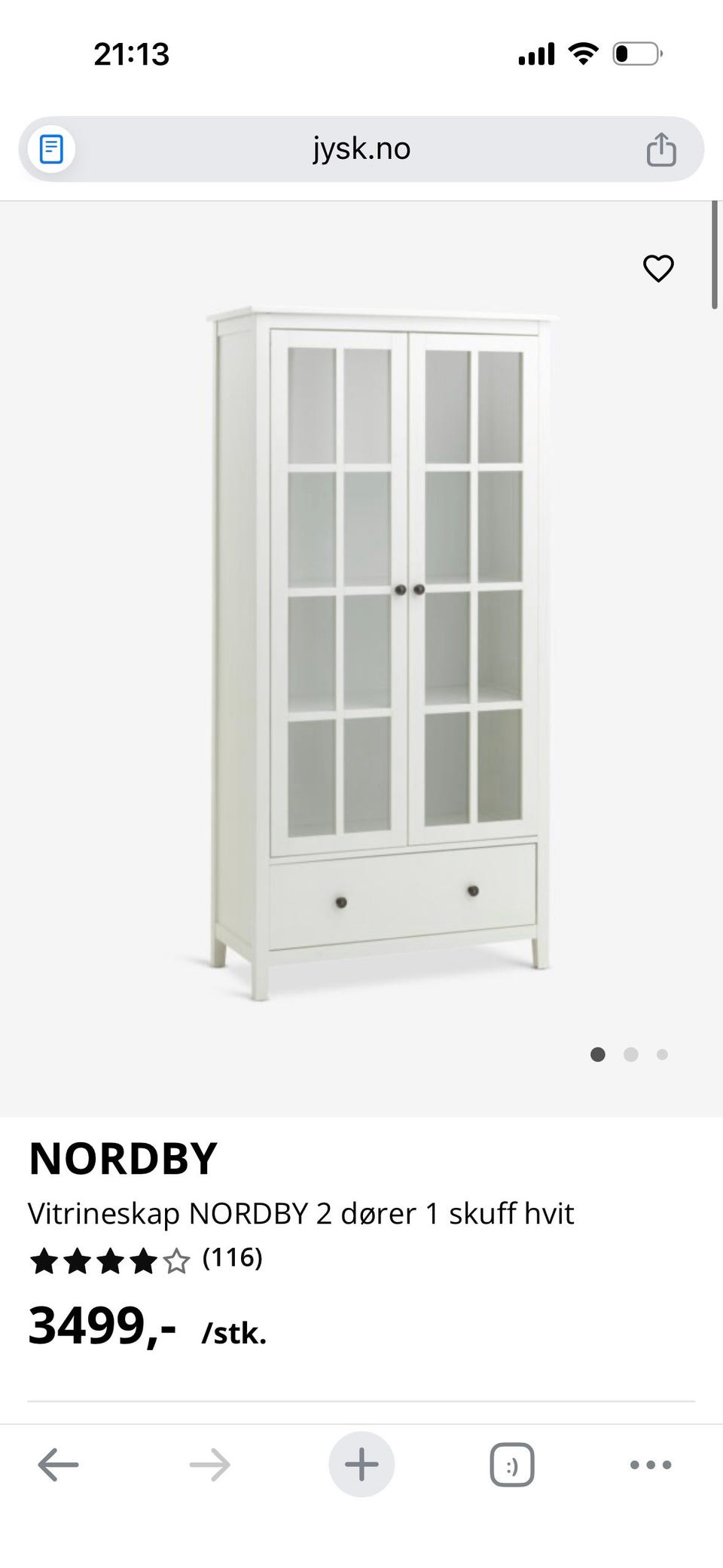
Task: Open the browser overflow menu
Action: (x=651, y=1465)
